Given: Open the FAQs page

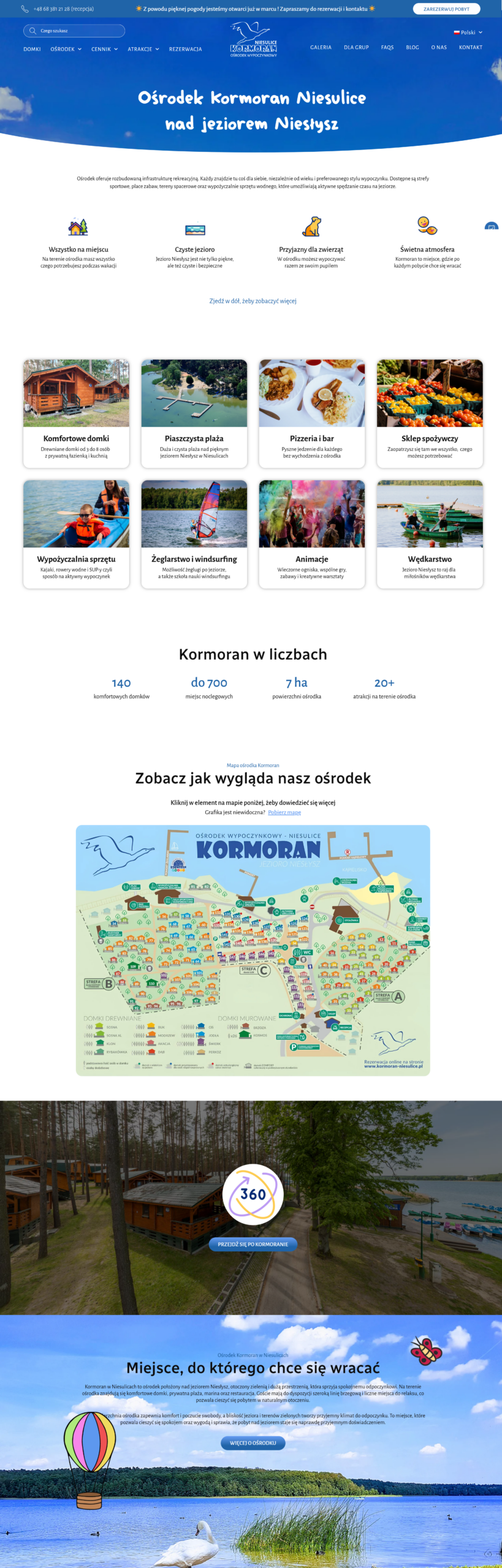Looking at the screenshot, I should coord(387,47).
